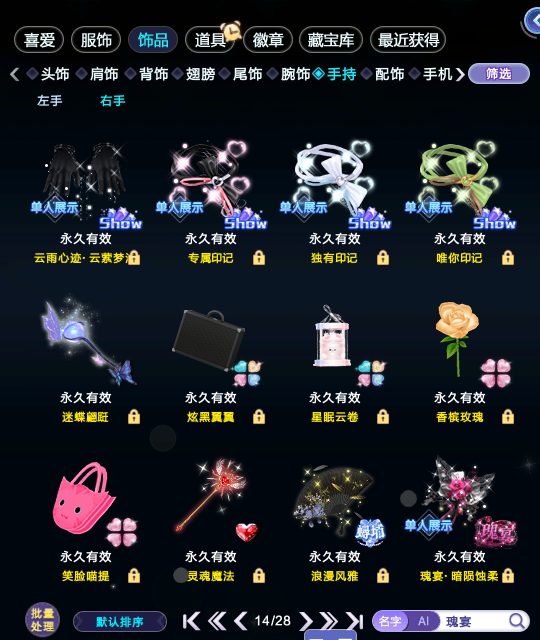This screenshot has width=540, height=640.
Task: Open the 藏宝库 tab
Action: pyautogui.click(x=331, y=40)
